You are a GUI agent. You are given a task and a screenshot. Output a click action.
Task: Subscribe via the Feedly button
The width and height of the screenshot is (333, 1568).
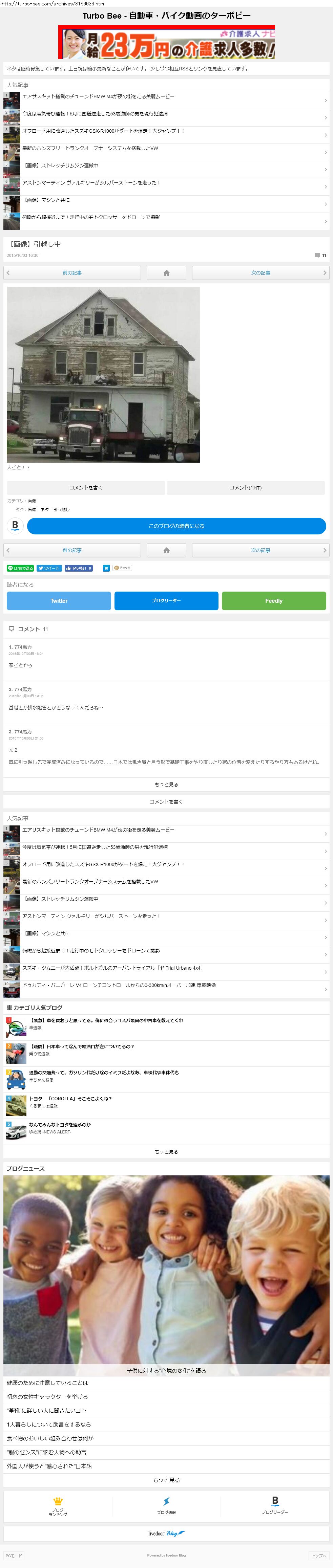coord(273,601)
